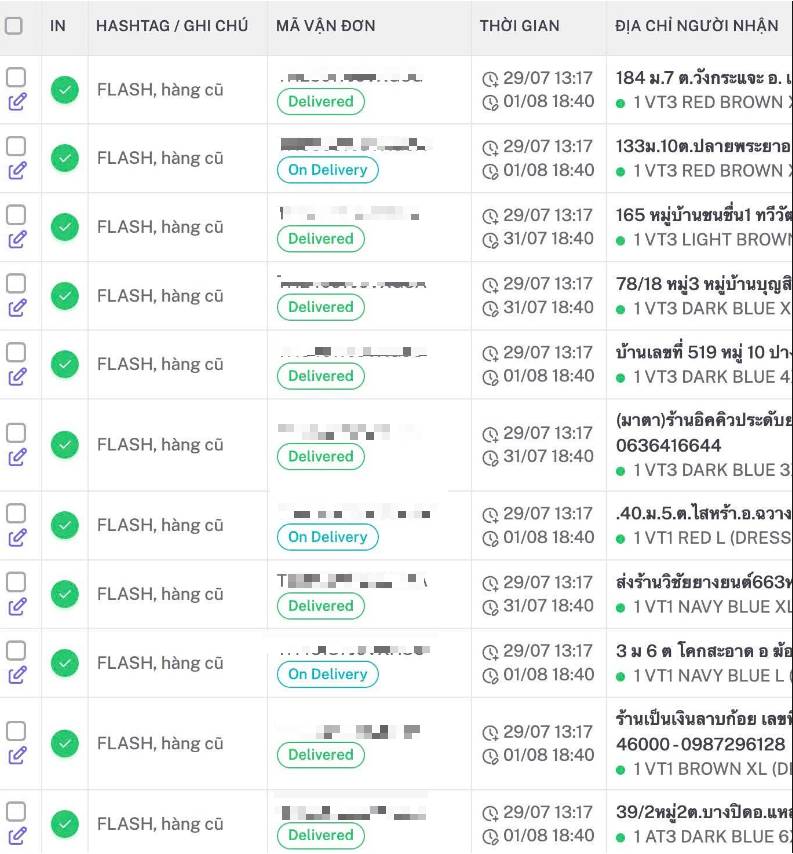This screenshot has height=854, width=793.
Task: Open edit icon on the On Delivery row
Action: 17,169
